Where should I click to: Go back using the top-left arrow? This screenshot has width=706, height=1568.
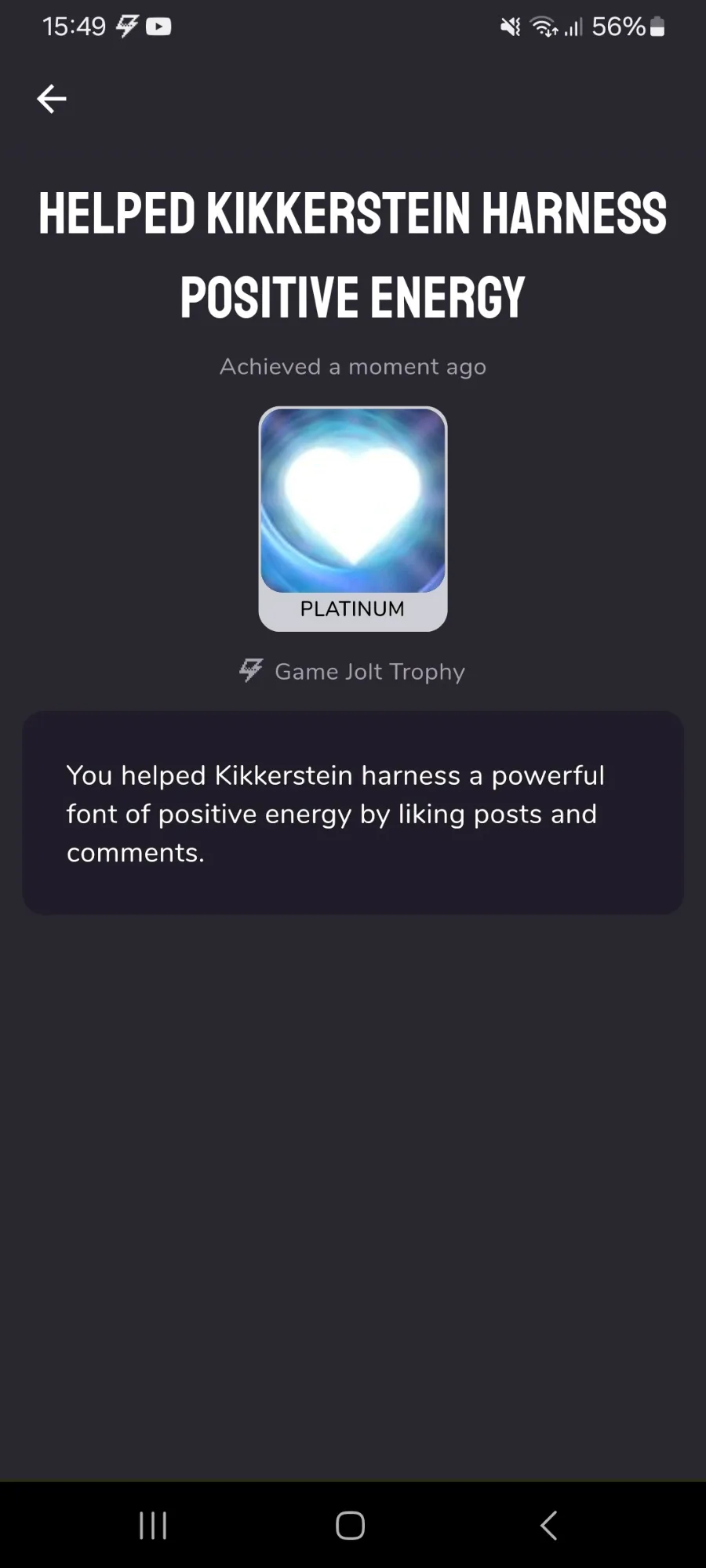[x=52, y=99]
